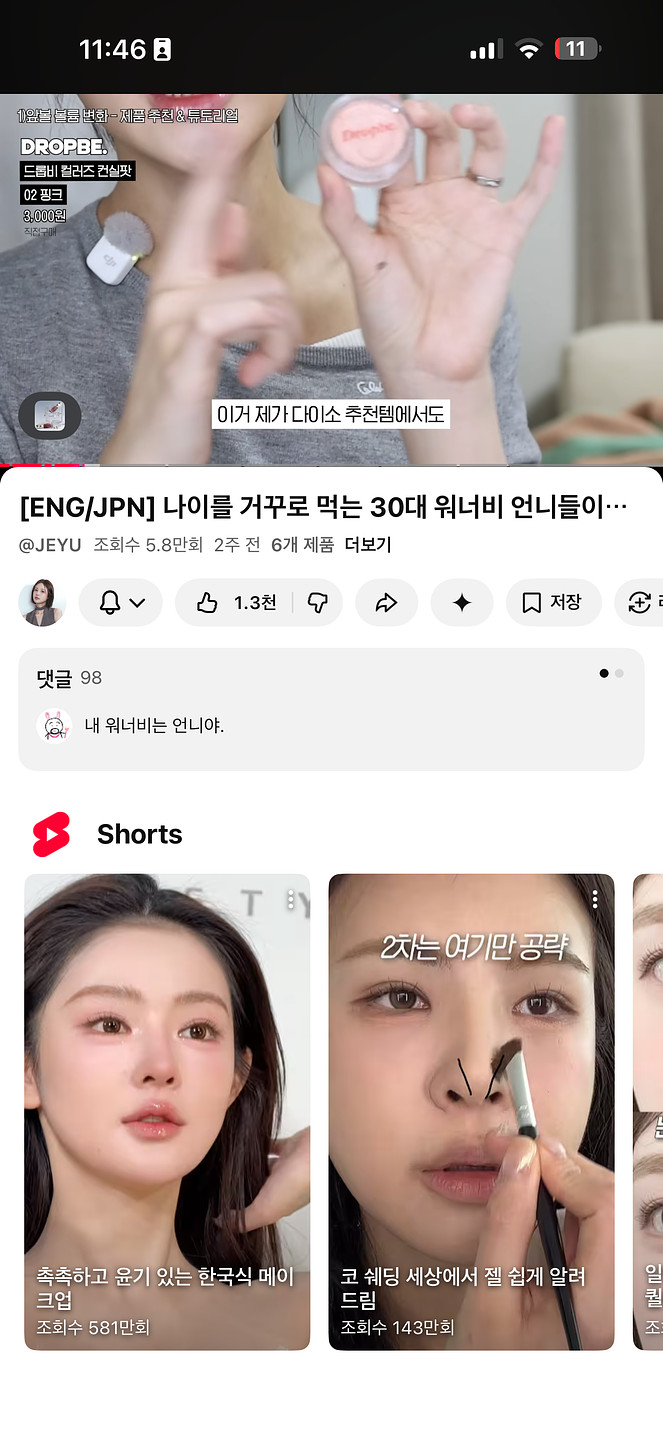Open the 댓글 98 comments section

point(331,709)
